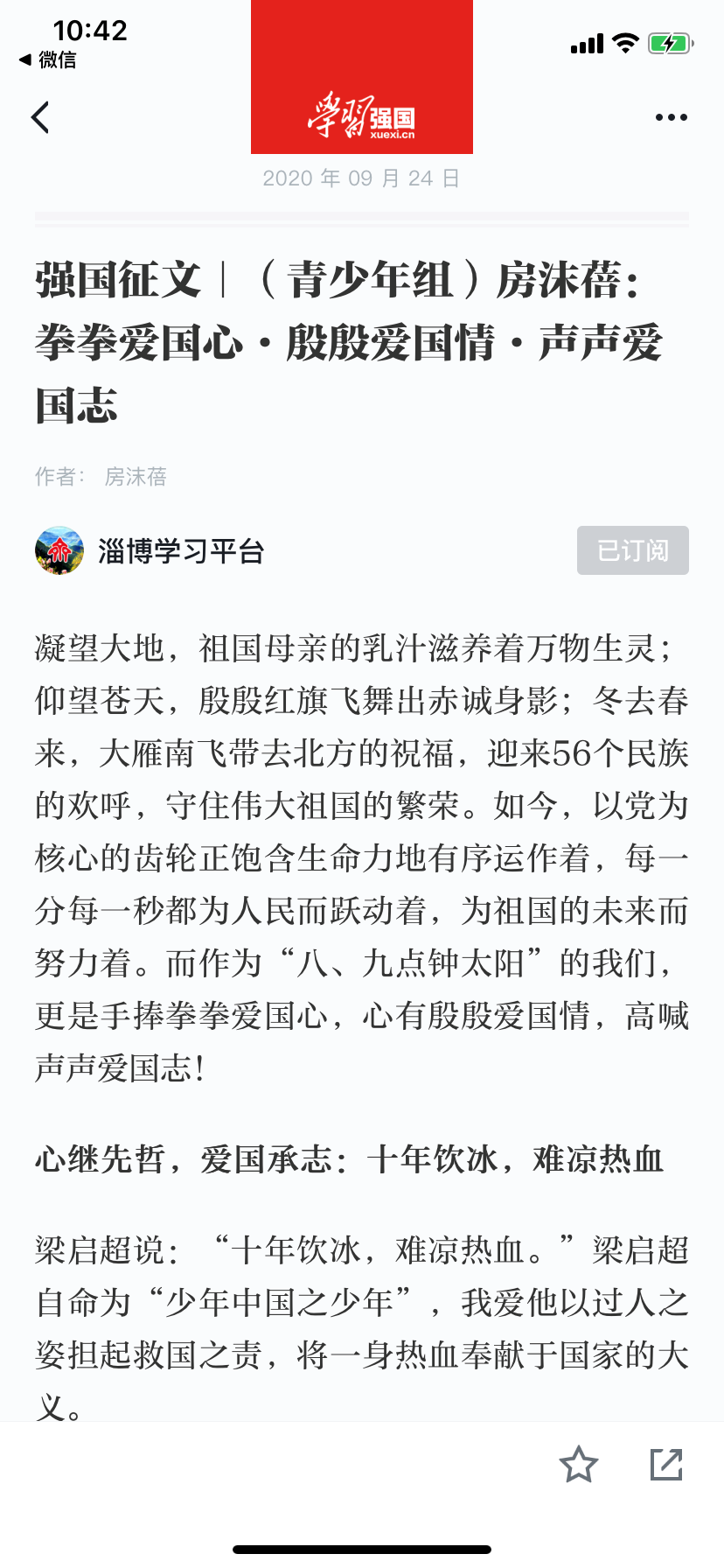Open the 淄博学习平台 publisher page
Viewport: 724px width, 1568px height.
[180, 551]
